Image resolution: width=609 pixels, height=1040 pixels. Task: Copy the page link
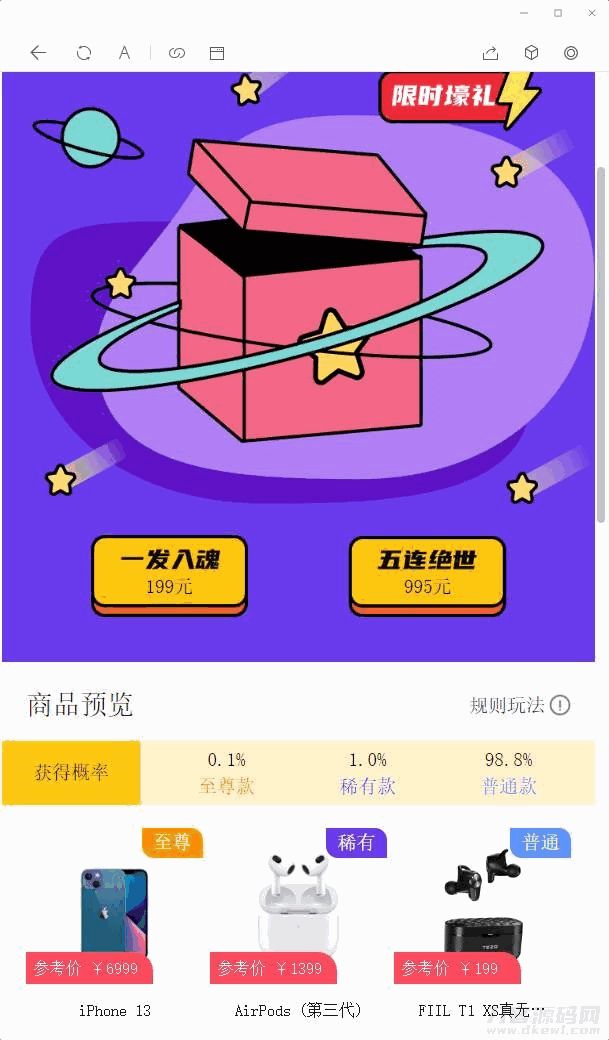coord(177,53)
